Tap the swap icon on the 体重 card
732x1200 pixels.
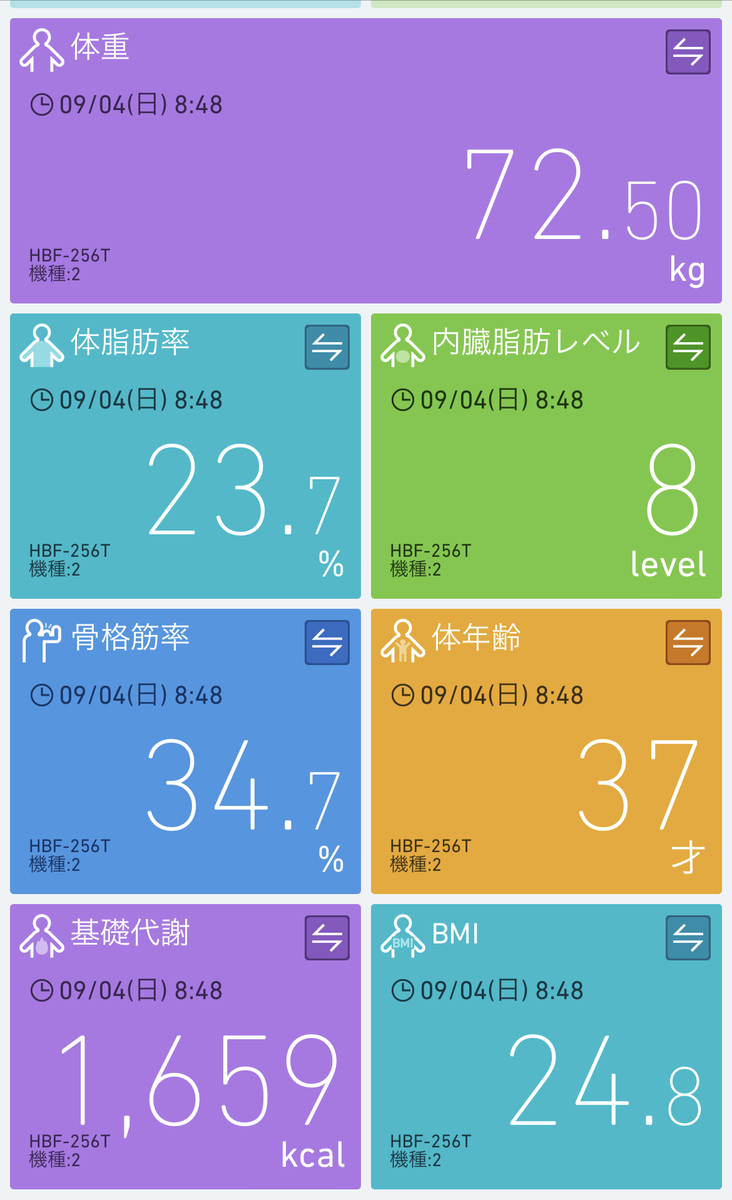(x=688, y=52)
